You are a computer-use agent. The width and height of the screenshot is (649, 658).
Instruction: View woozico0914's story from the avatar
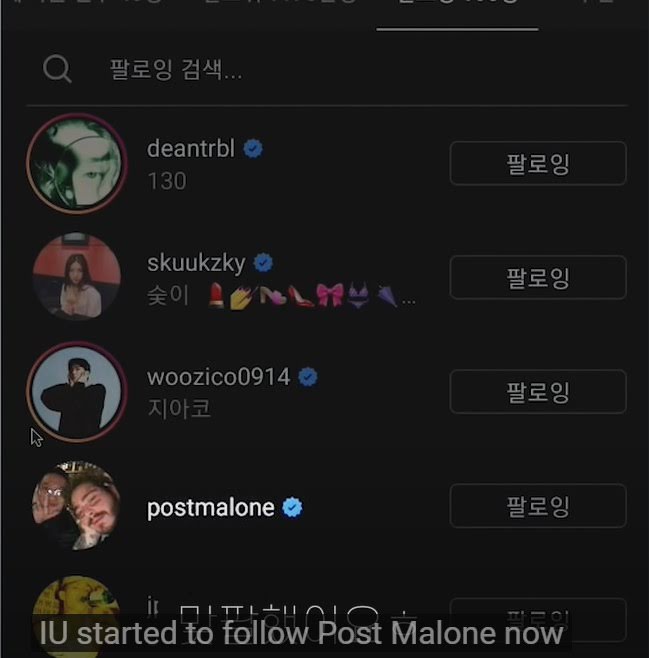pyautogui.click(x=77, y=392)
